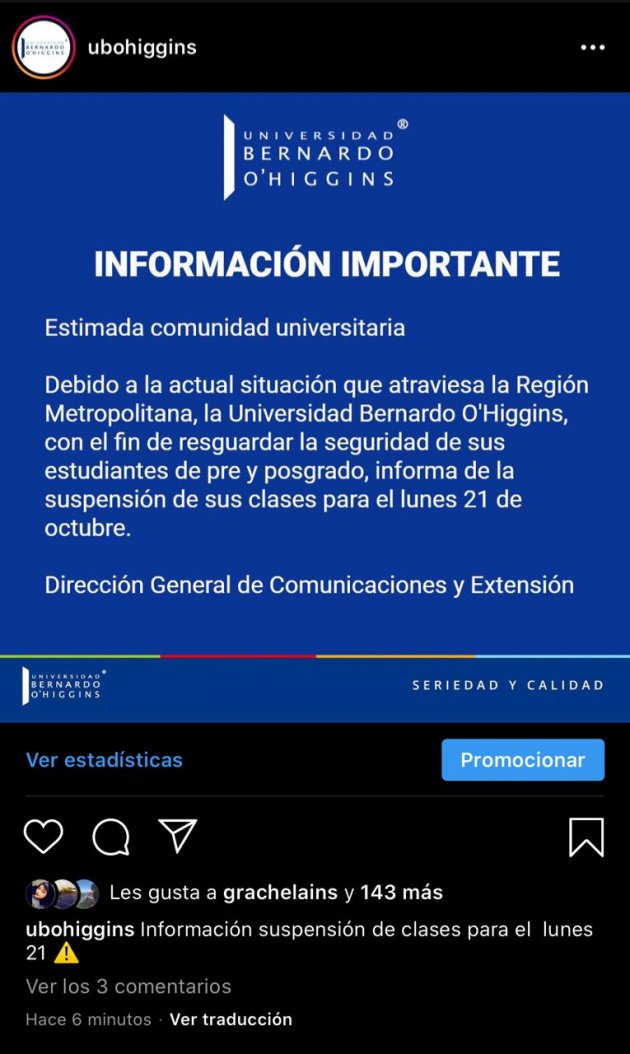Screen dimensions: 630x1054
Task: Like this post with the heart icon
Action: pos(43,836)
